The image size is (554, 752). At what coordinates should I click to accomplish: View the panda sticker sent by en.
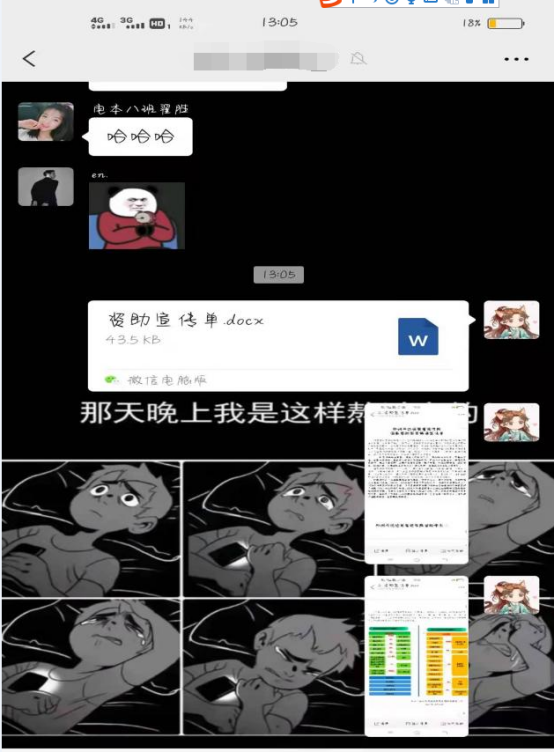pyautogui.click(x=137, y=216)
